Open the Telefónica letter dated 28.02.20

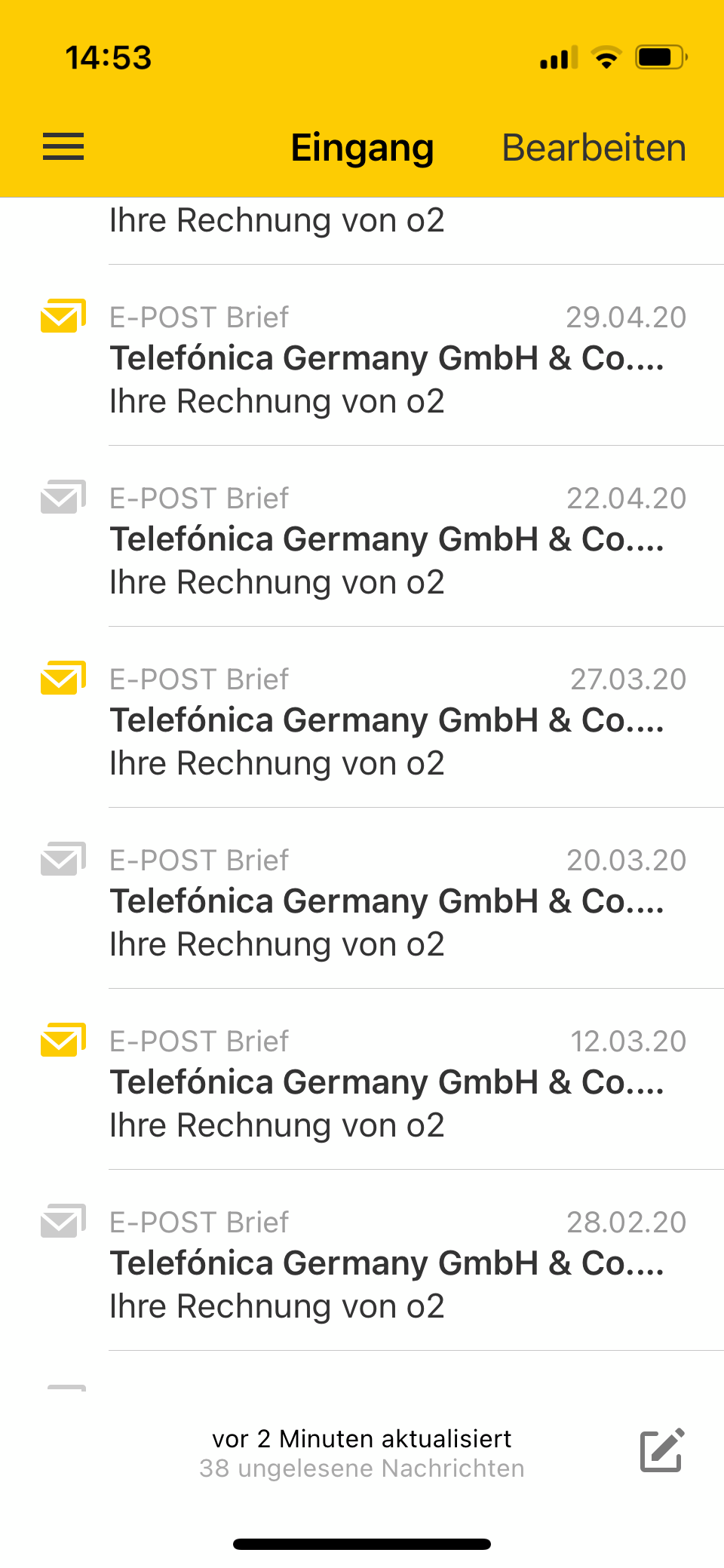pos(362,1260)
